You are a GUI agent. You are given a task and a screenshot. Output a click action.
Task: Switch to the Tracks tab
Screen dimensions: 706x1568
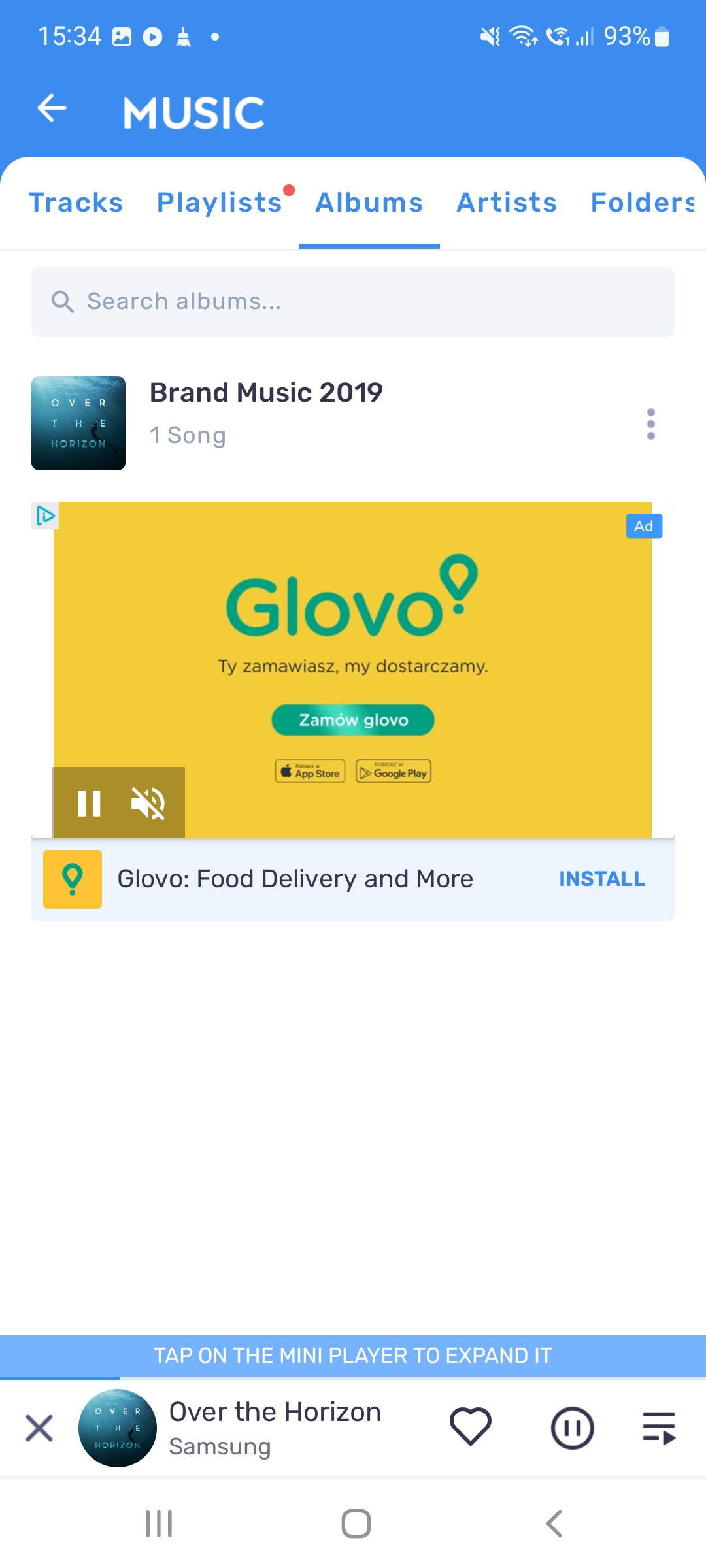pyautogui.click(x=76, y=203)
